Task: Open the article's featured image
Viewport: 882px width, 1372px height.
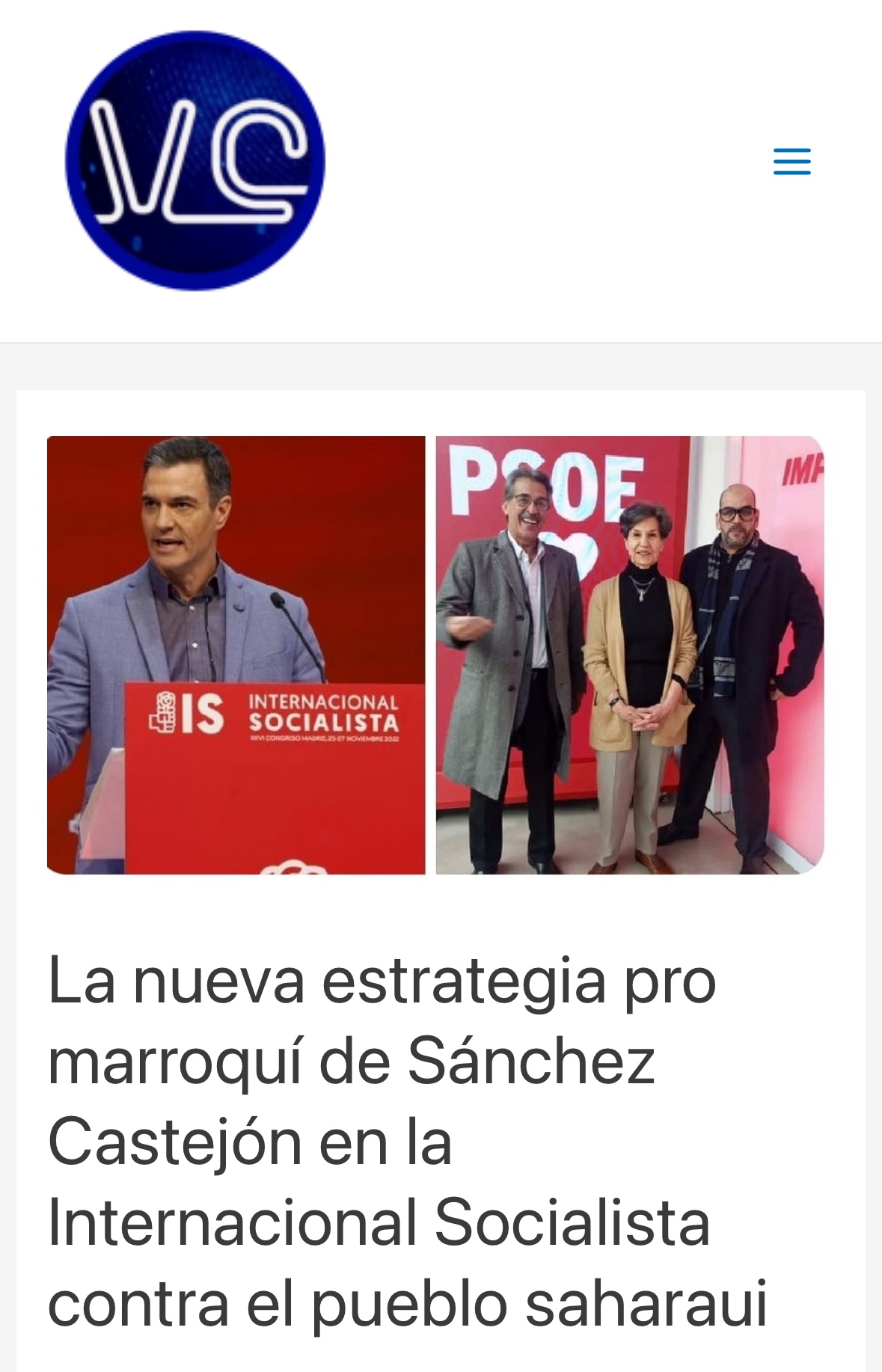Action: [x=435, y=655]
